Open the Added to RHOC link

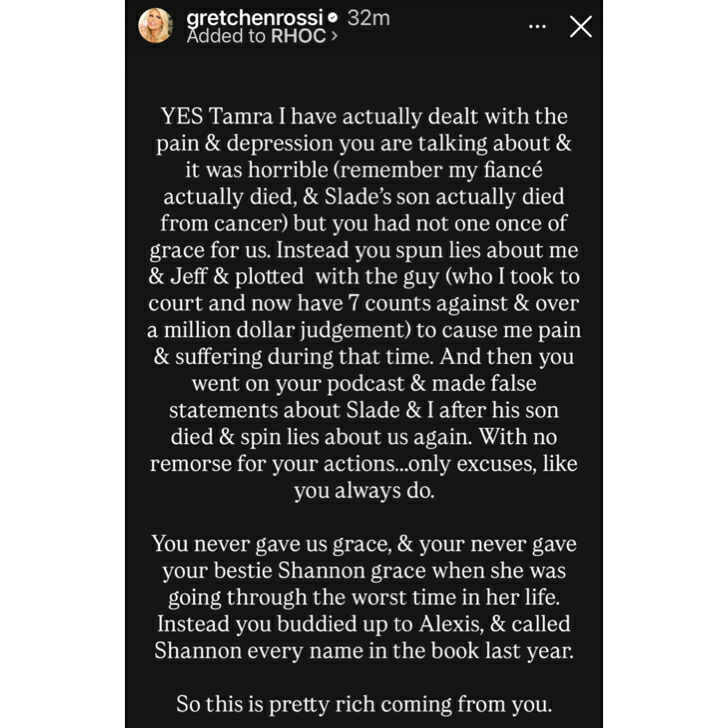[x=262, y=37]
